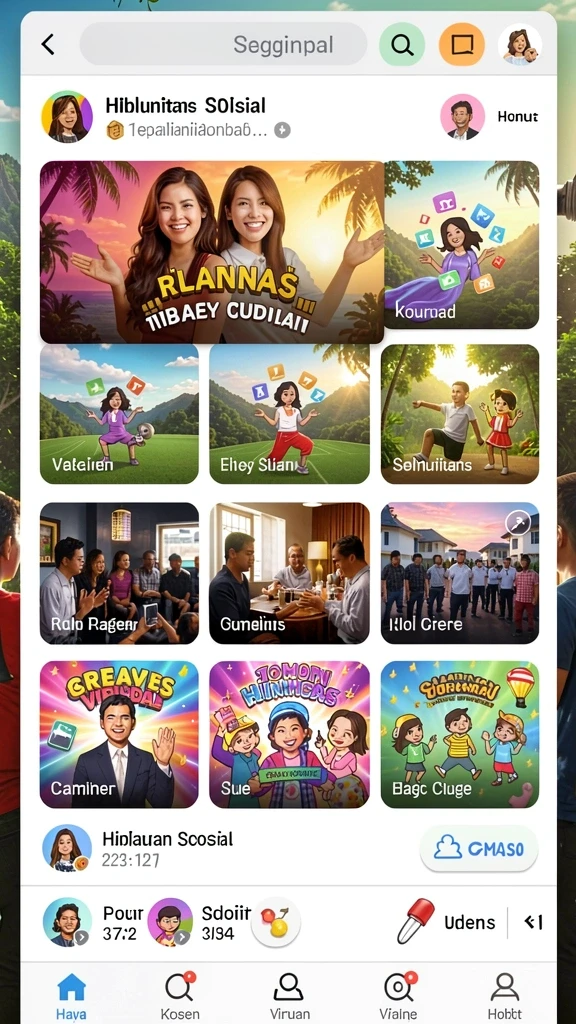
Task: Open the profile avatar in top bar
Action: click(520, 44)
